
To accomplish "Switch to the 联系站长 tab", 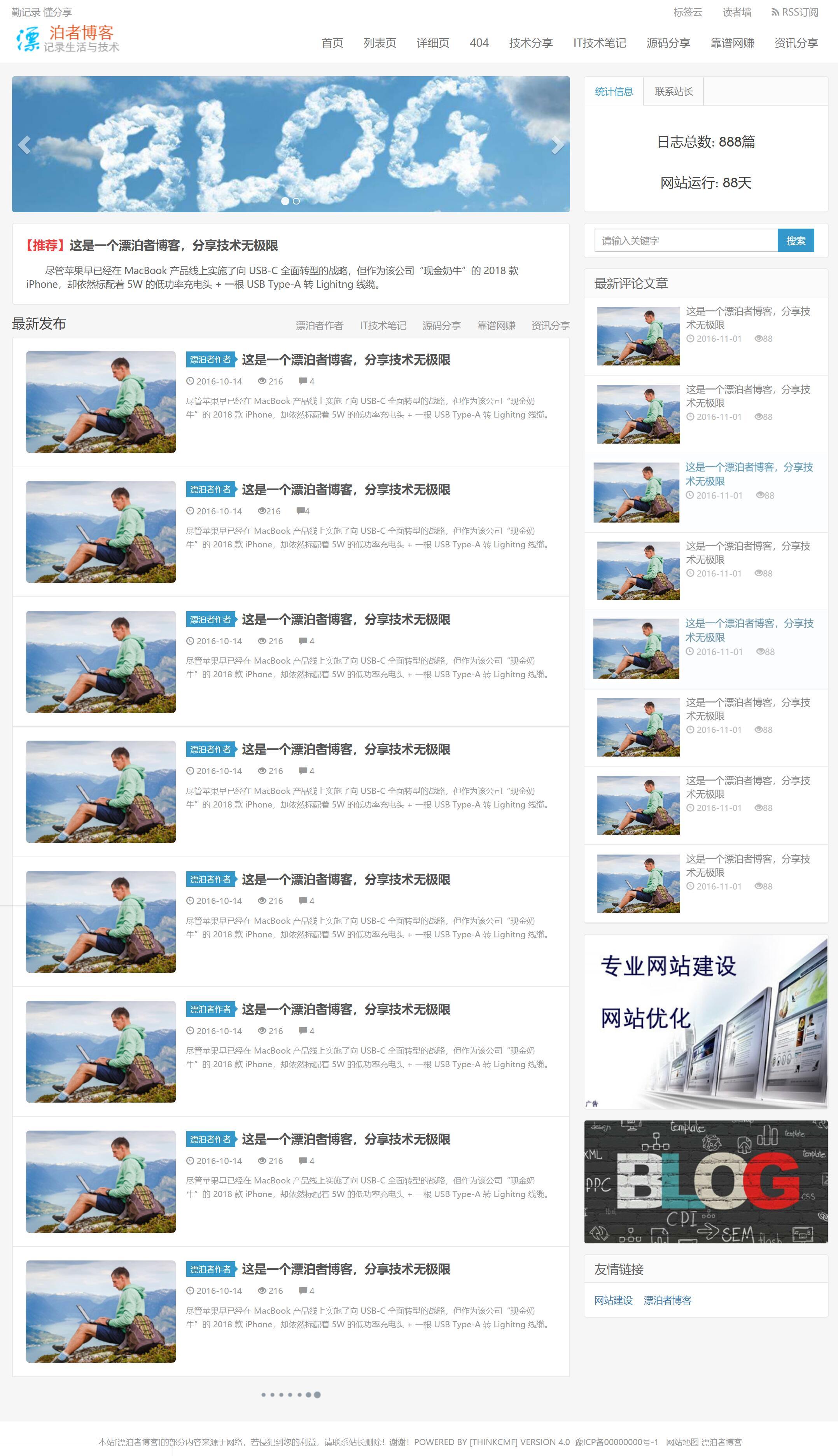I will (x=674, y=91).
